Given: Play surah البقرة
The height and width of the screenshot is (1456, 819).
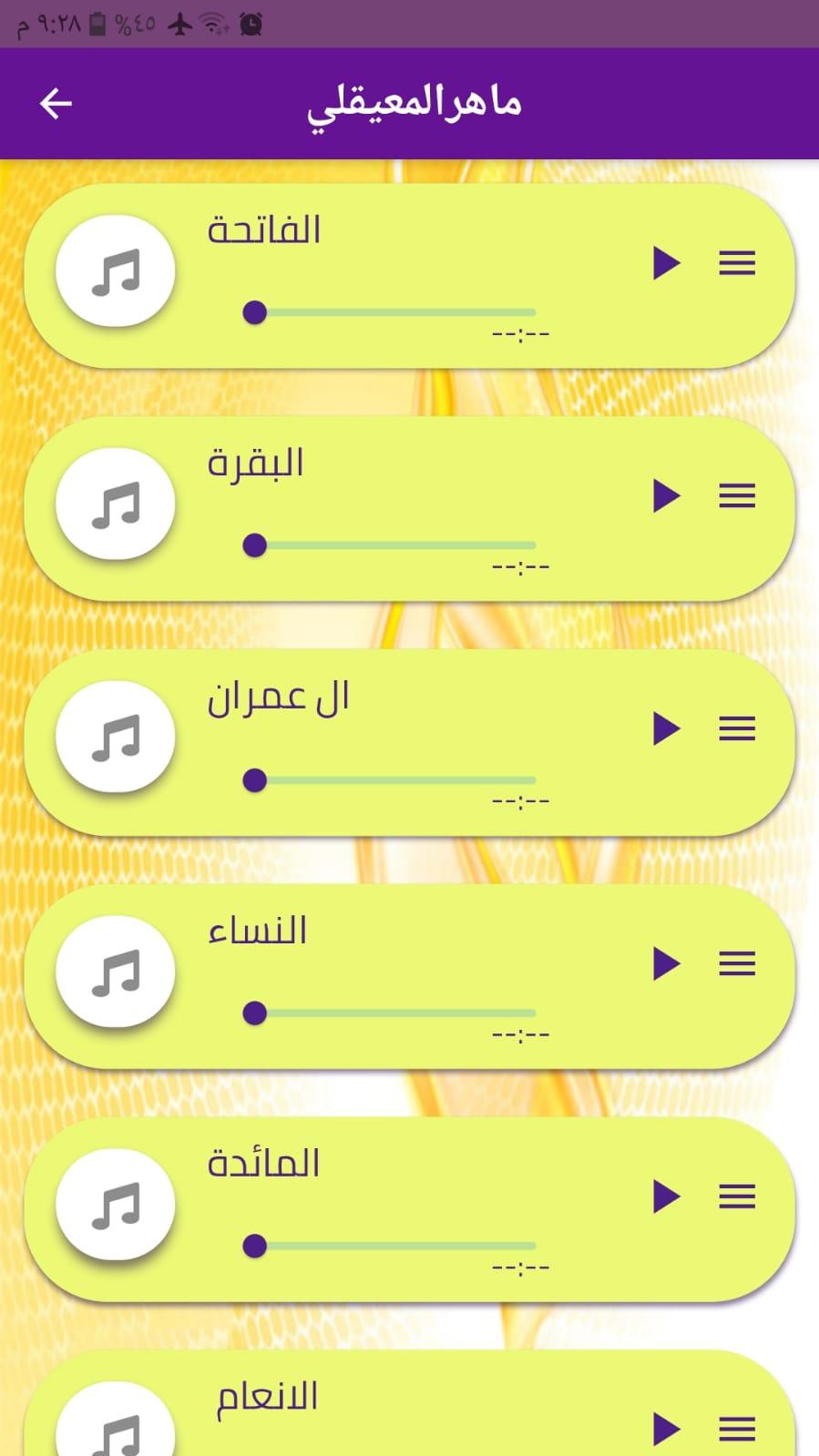Looking at the screenshot, I should pyautogui.click(x=666, y=496).
